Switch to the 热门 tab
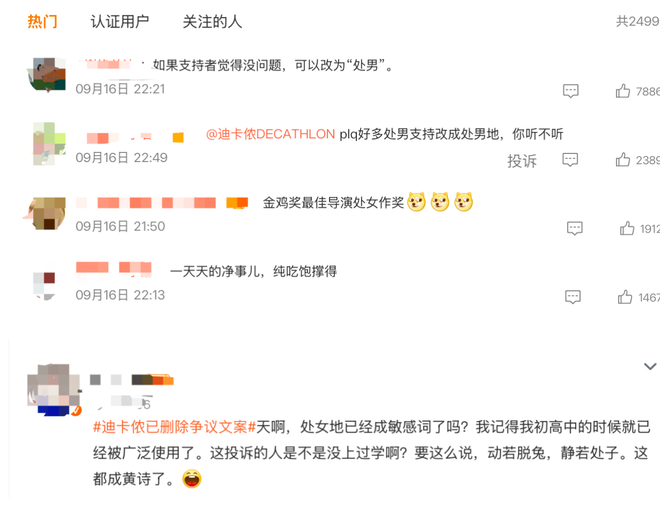This screenshot has width=660, height=505. click(42, 21)
